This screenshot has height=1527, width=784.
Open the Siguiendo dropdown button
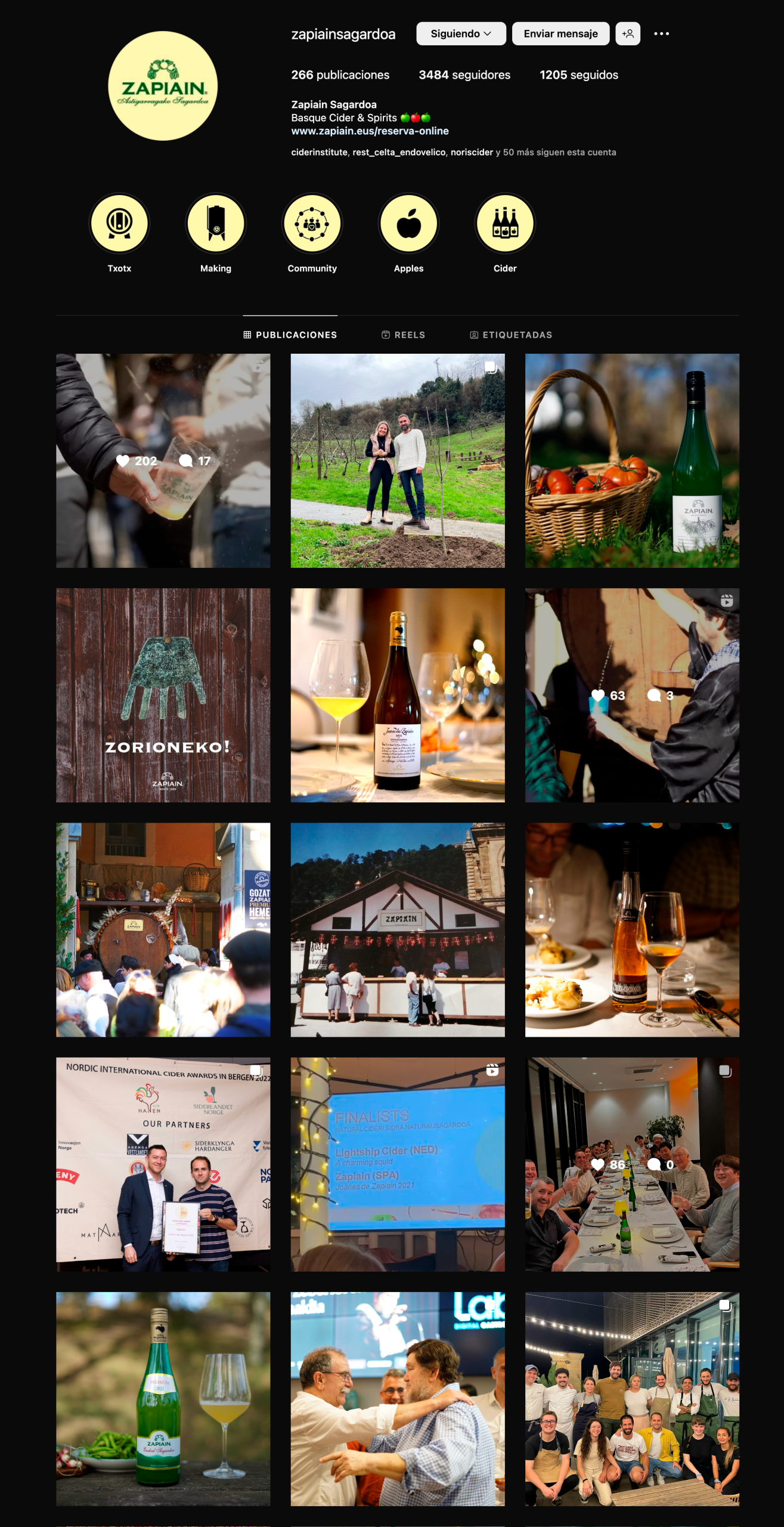pyautogui.click(x=460, y=34)
